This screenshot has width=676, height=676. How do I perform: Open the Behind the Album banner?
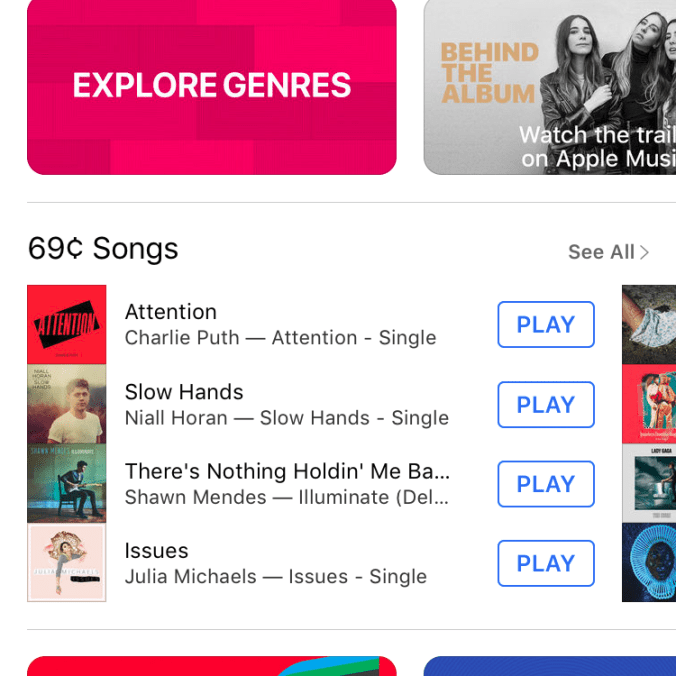tap(550, 86)
